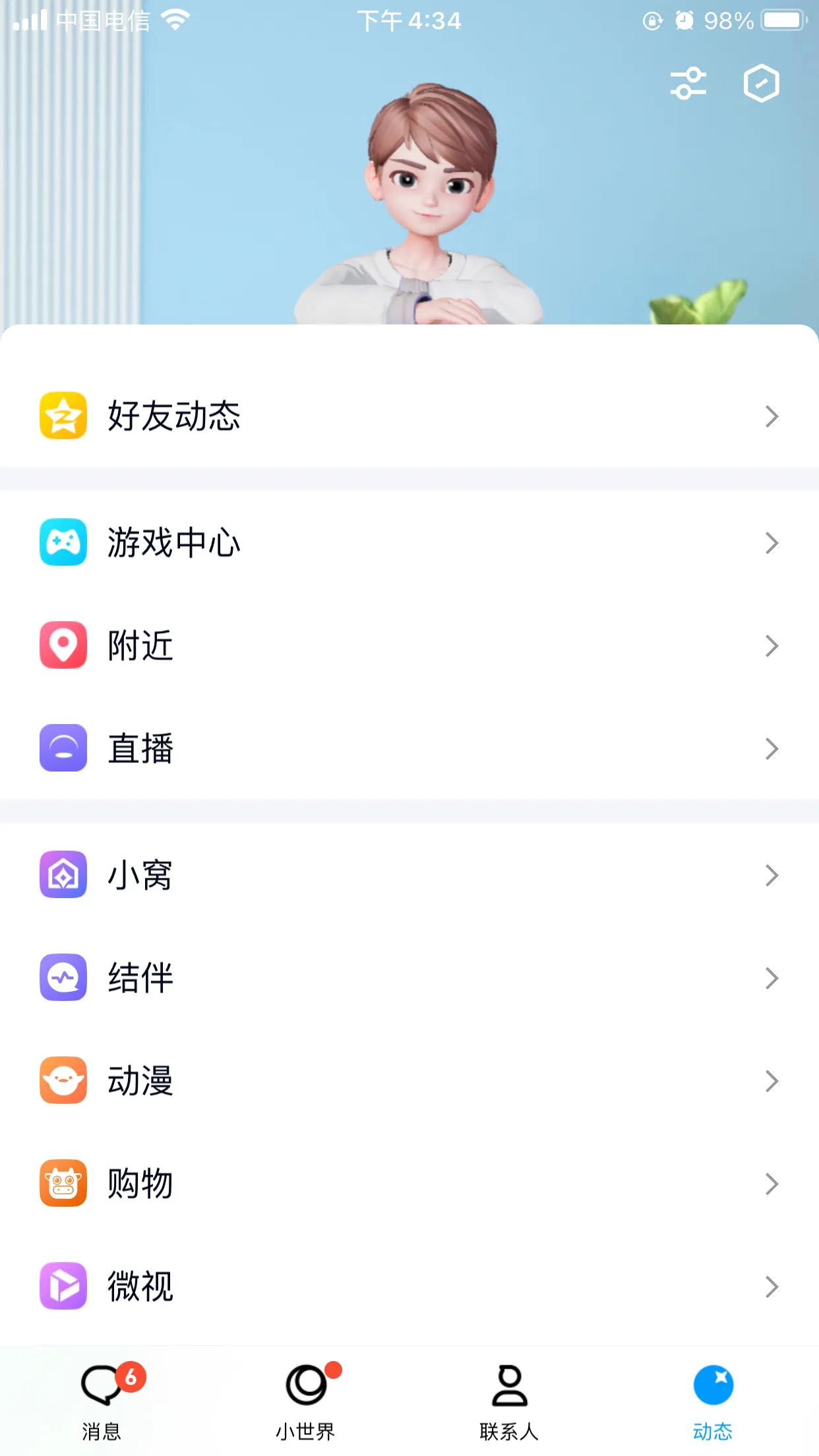819x1456 pixels.
Task: Tap the hexagon compass icon near top right
Action: (x=763, y=83)
